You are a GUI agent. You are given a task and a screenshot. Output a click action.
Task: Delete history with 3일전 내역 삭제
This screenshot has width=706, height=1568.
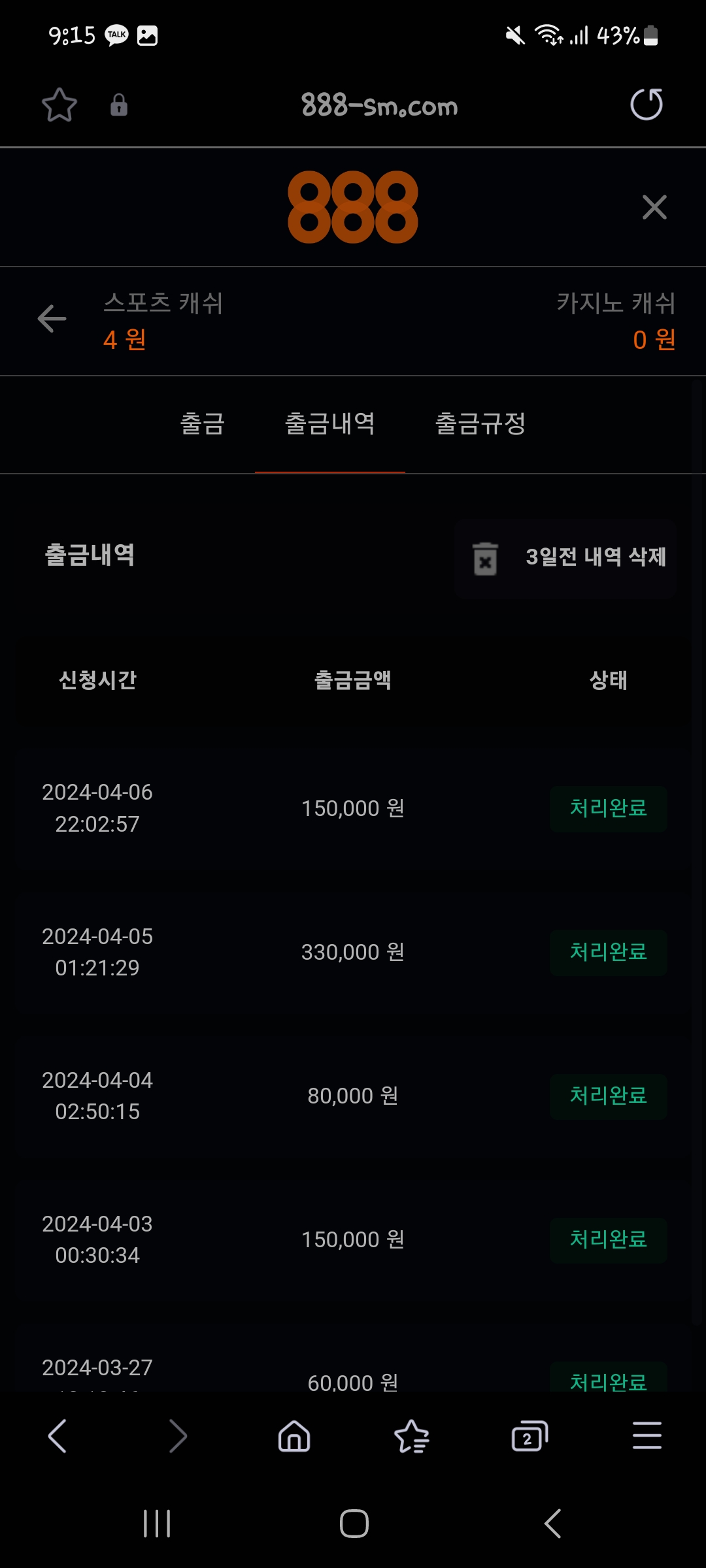[566, 558]
